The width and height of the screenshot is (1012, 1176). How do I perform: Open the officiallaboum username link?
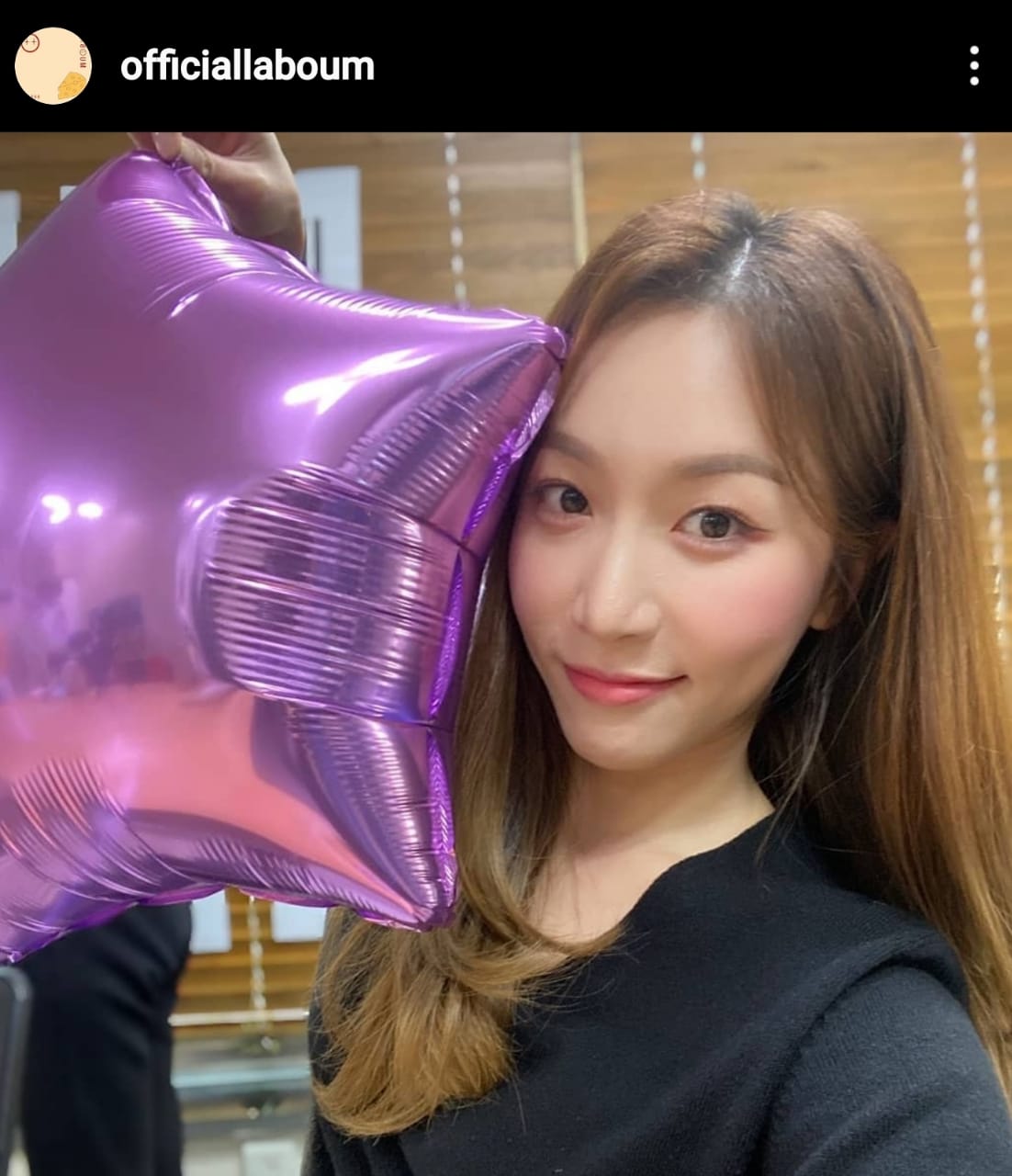247,66
